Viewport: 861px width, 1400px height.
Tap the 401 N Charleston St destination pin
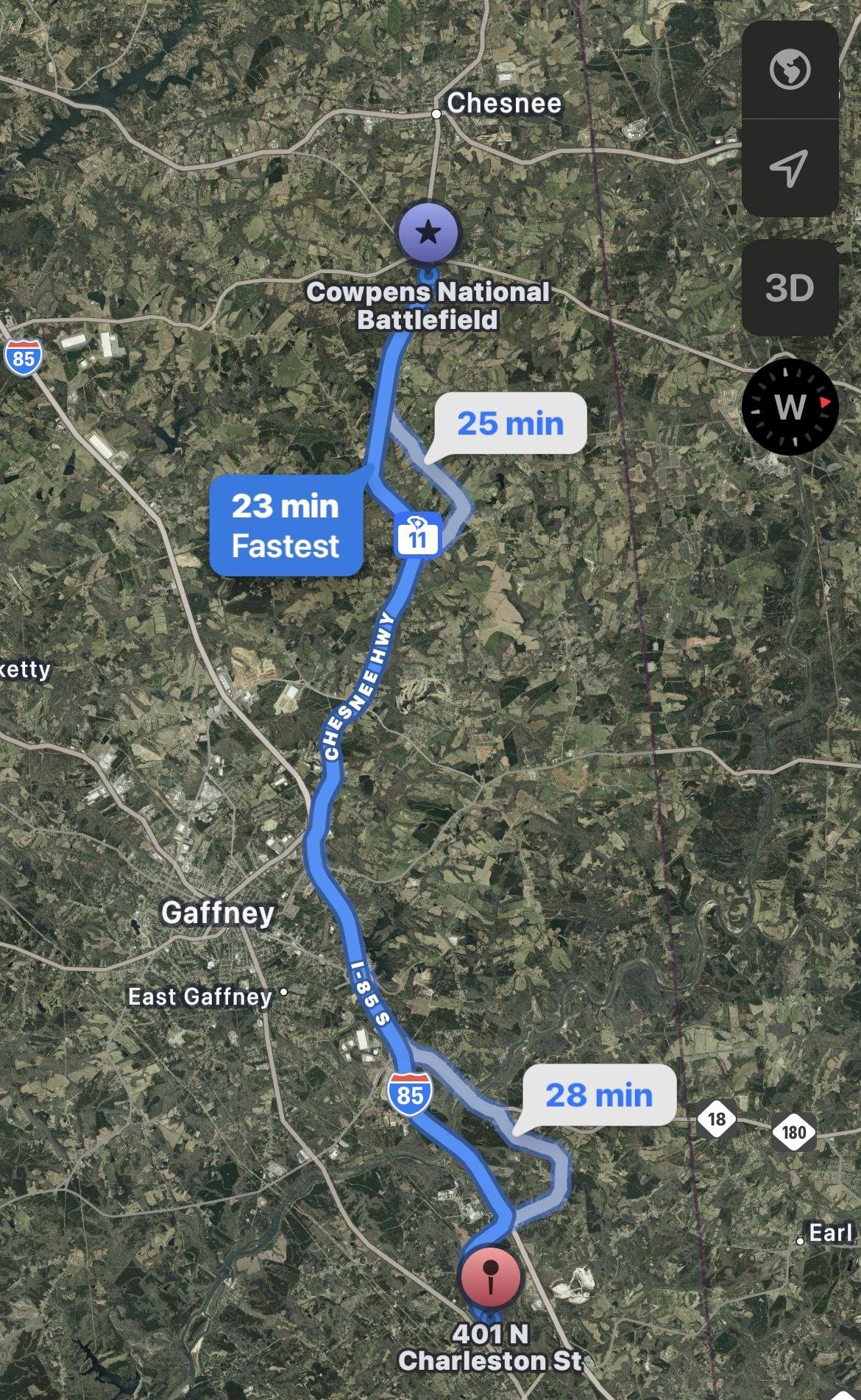coord(490,1275)
